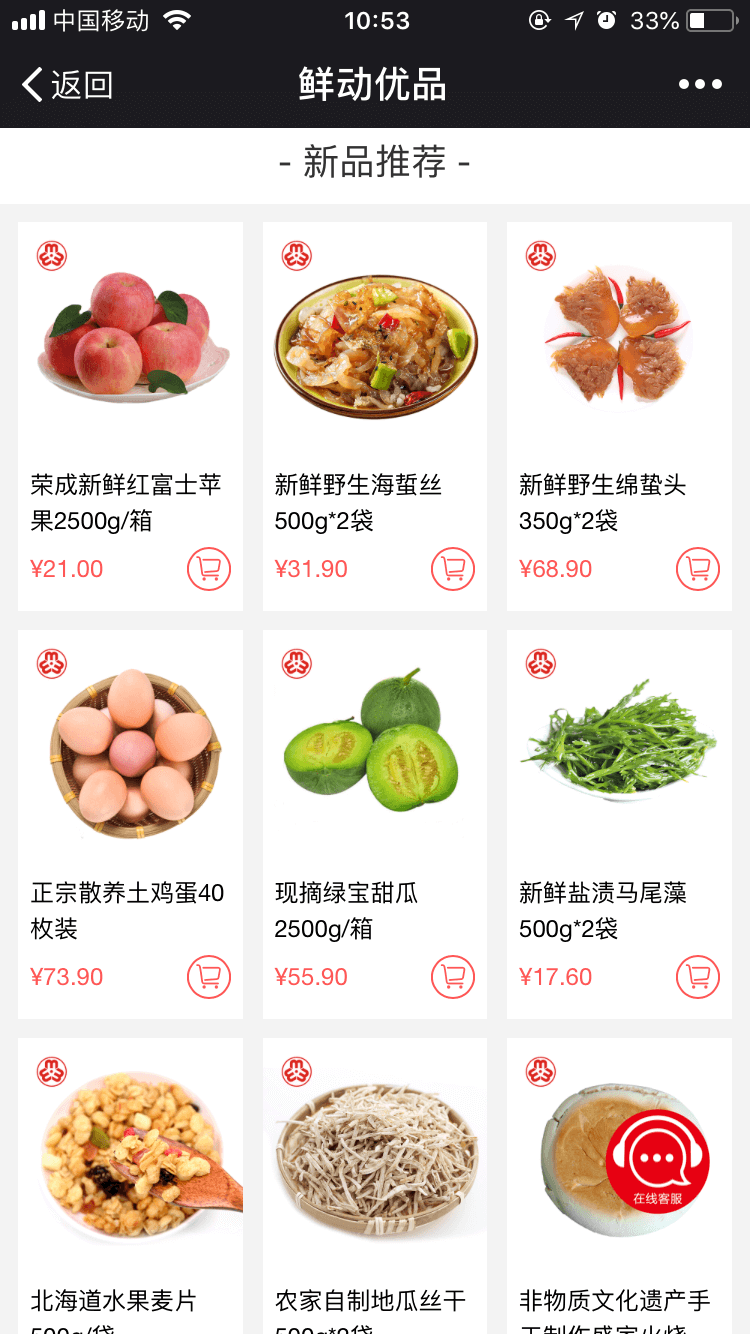Image resolution: width=750 pixels, height=1334 pixels.
Task: View the 农家自制地瓜丝干 product
Action: pyautogui.click(x=375, y=1160)
